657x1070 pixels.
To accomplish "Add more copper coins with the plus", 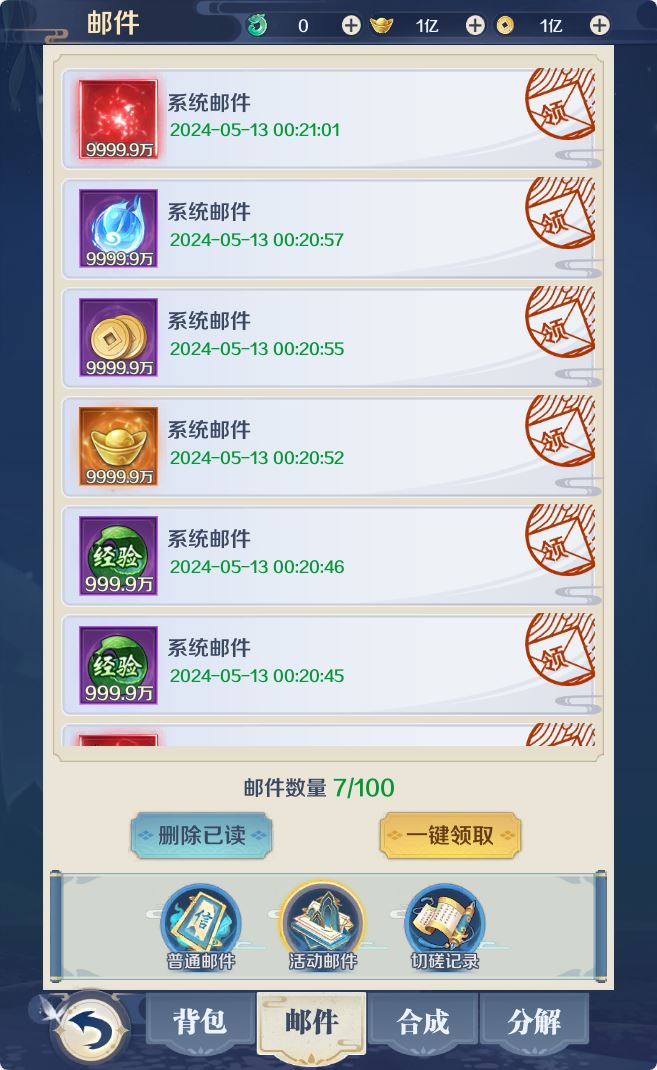I will [599, 26].
